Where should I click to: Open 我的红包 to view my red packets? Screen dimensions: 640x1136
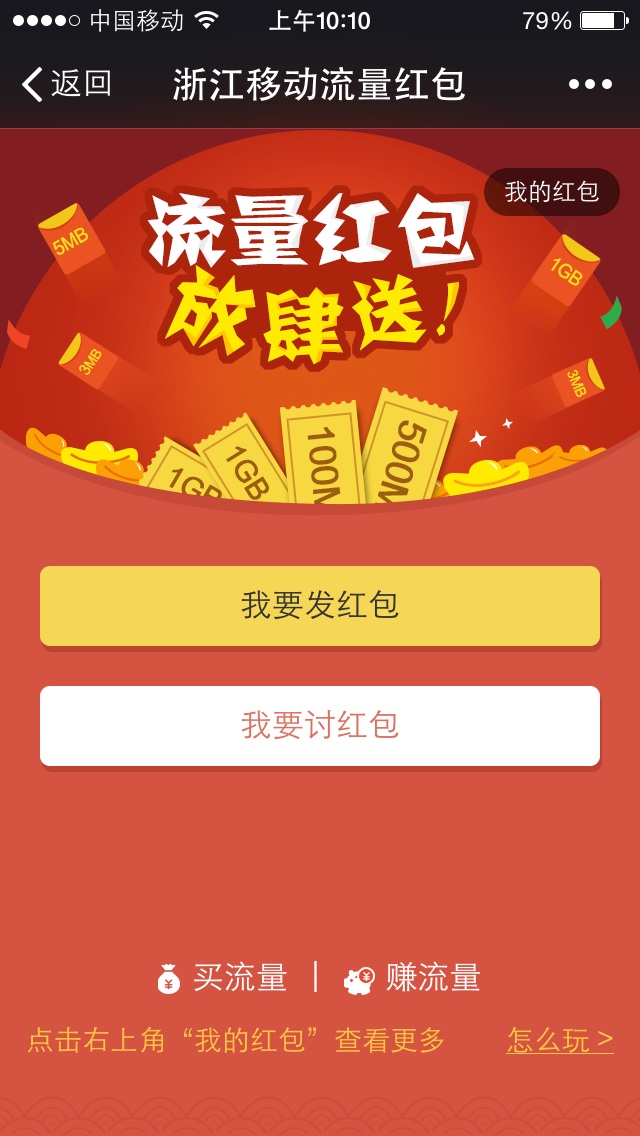[552, 192]
